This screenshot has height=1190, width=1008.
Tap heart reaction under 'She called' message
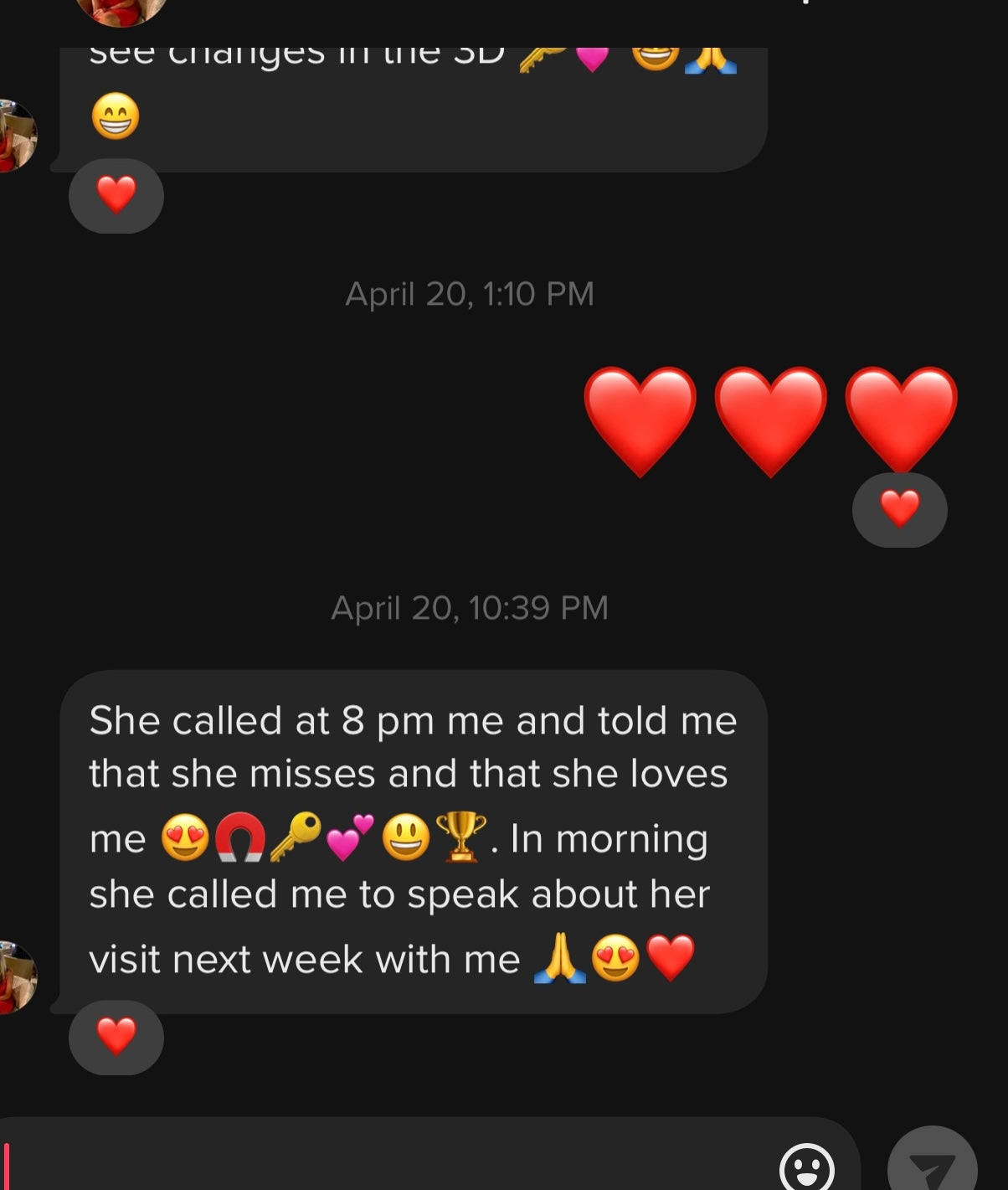116,1037
